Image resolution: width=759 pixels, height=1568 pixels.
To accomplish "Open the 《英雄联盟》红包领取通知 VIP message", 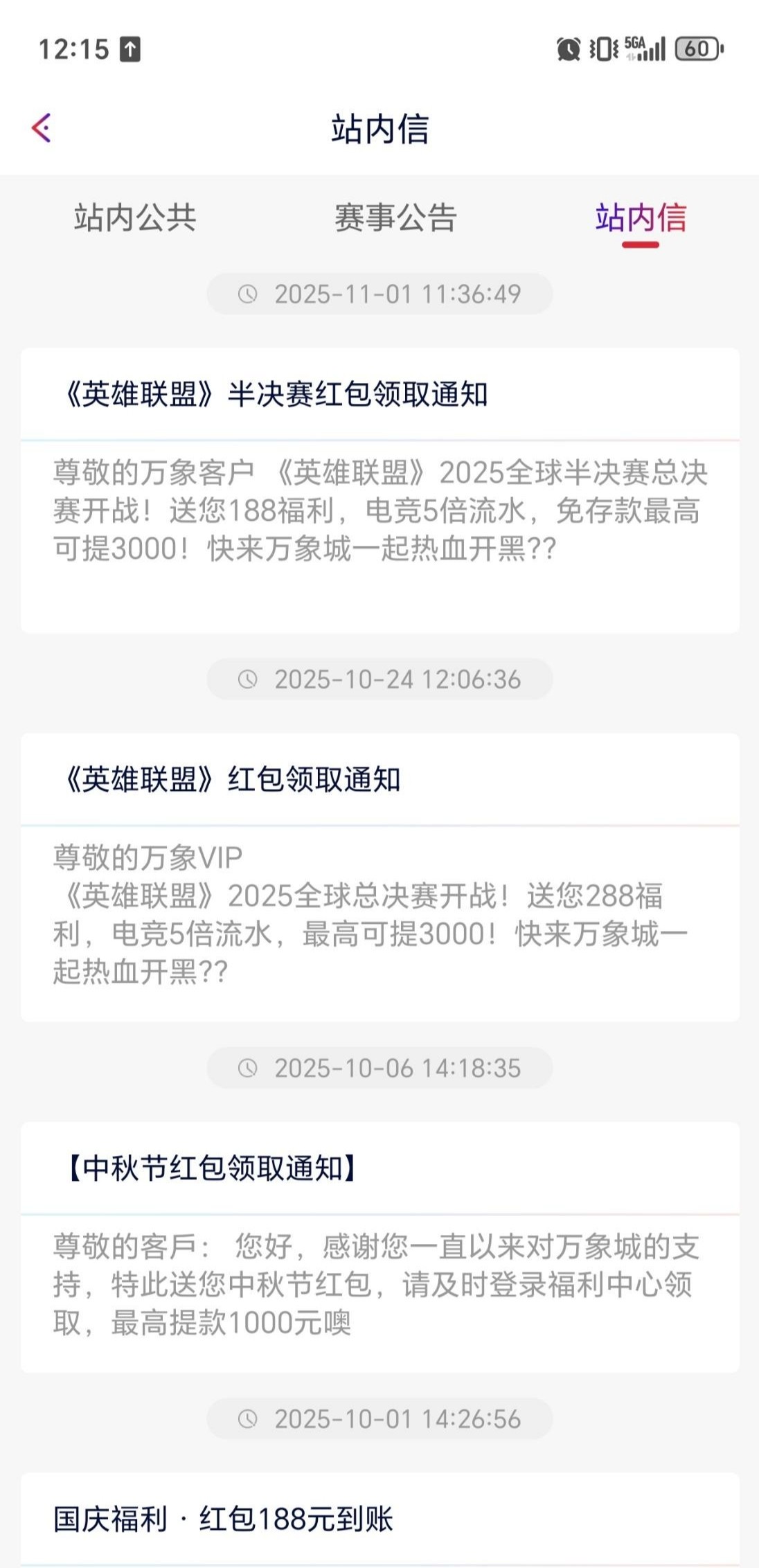I will [379, 876].
